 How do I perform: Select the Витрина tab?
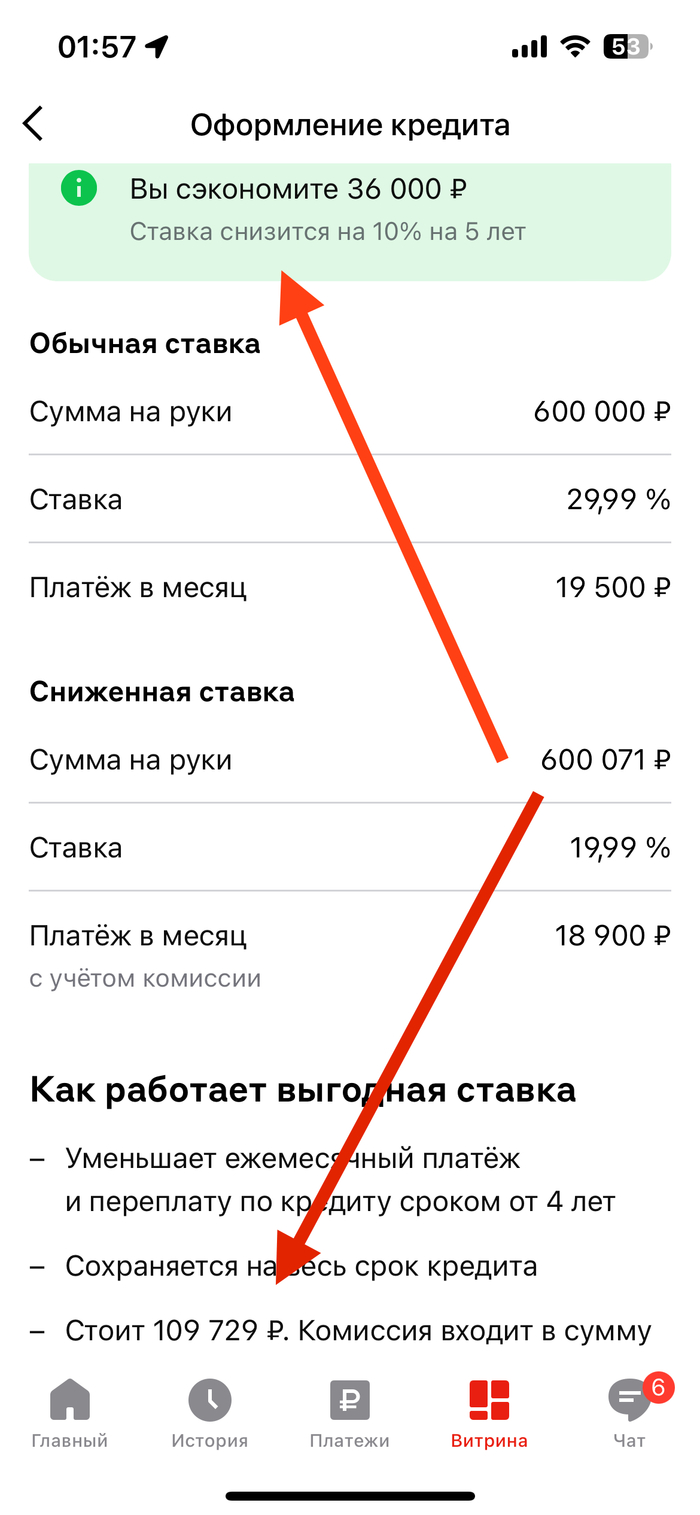[489, 1413]
